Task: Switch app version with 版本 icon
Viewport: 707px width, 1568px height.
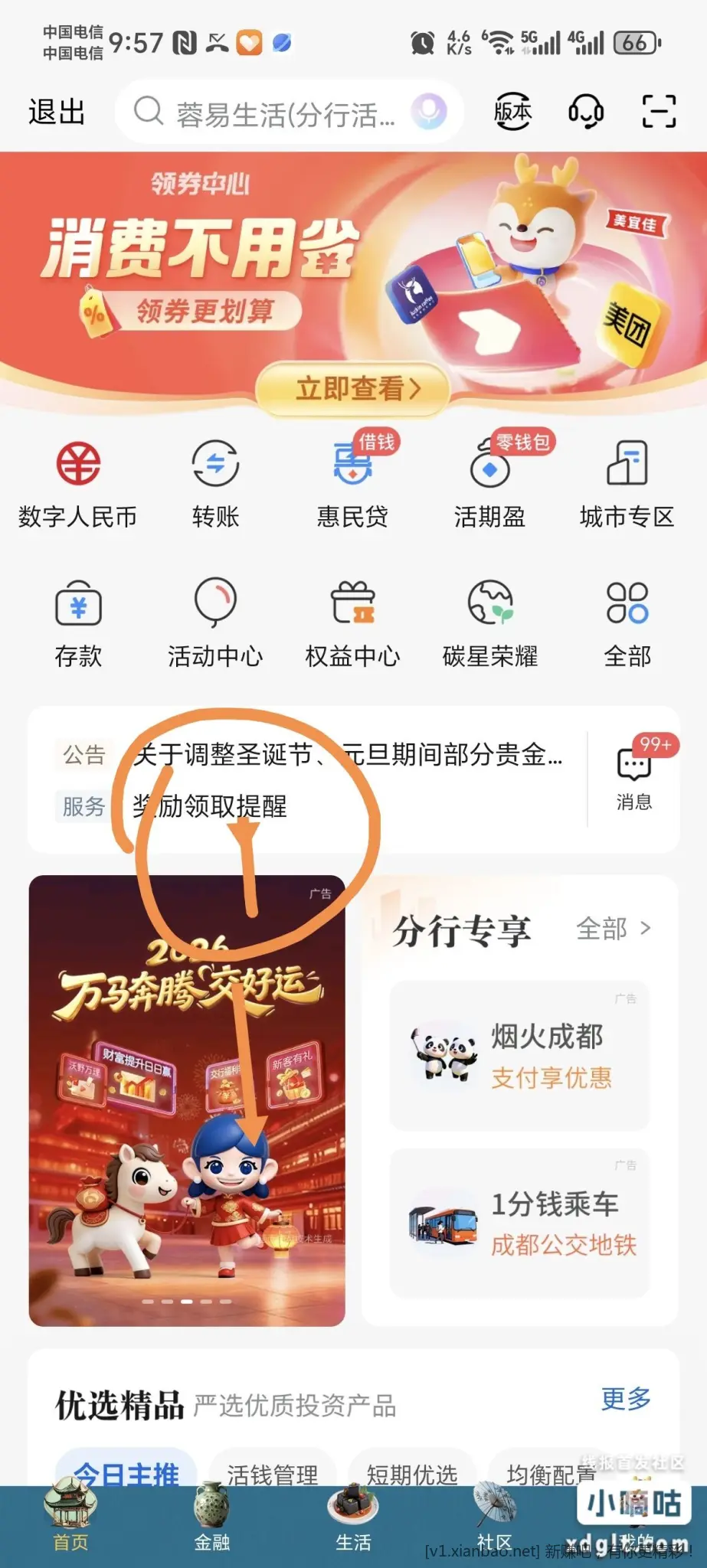Action: (x=512, y=112)
